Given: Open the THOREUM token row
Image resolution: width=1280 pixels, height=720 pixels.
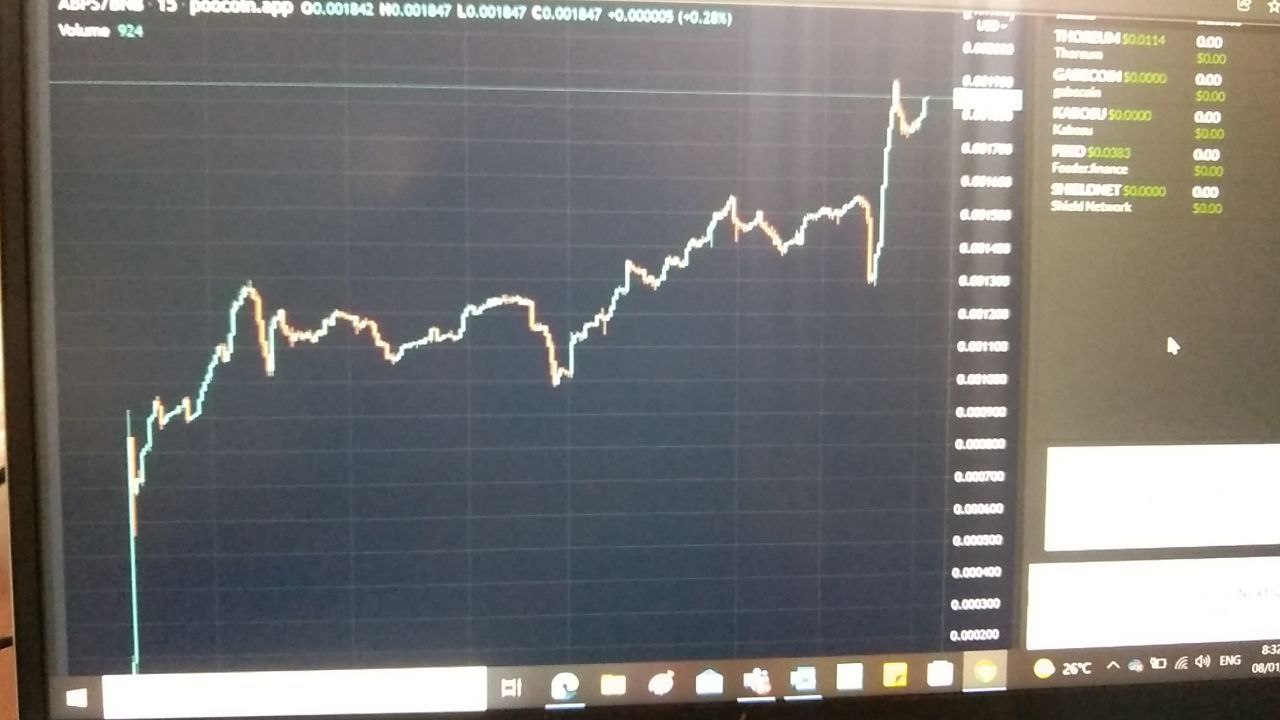Looking at the screenshot, I should coord(1140,46).
